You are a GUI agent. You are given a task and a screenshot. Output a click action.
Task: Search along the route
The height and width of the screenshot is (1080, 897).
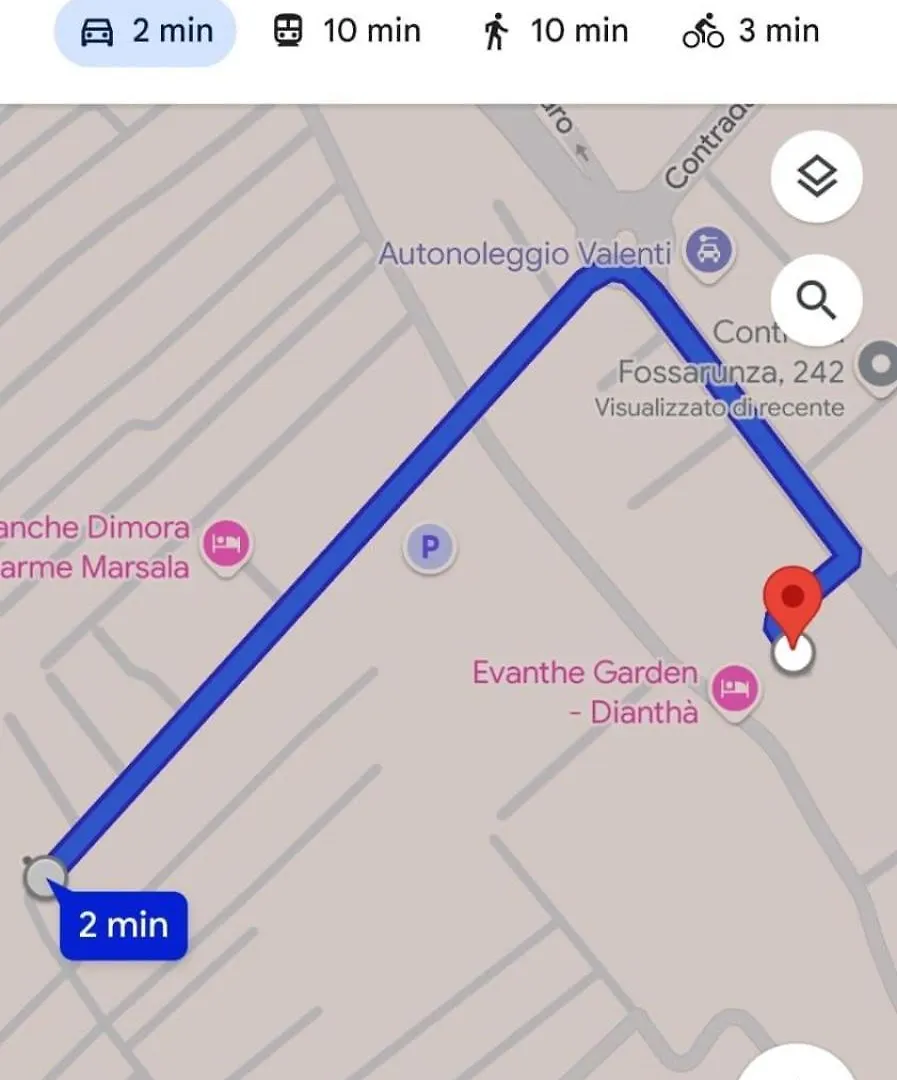point(816,299)
